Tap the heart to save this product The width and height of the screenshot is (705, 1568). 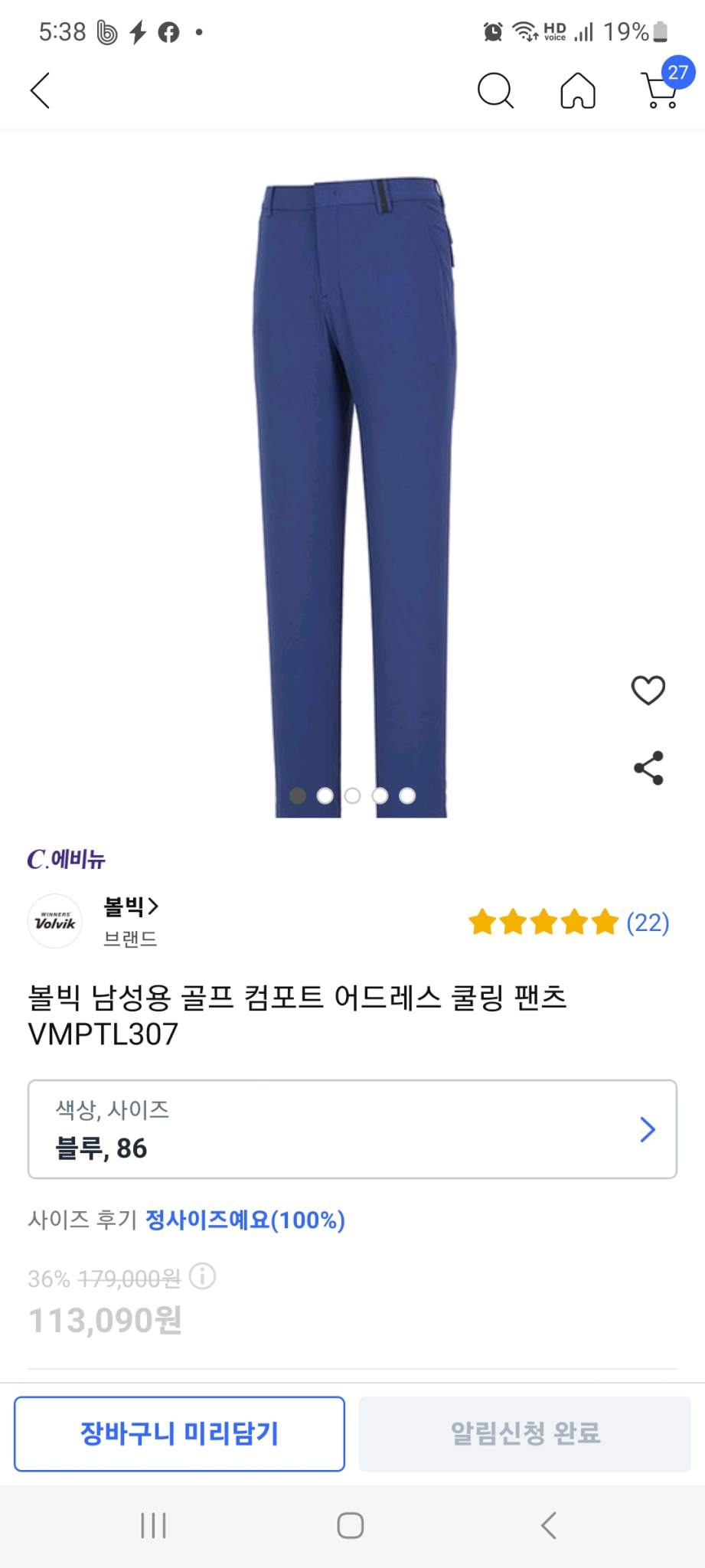[647, 690]
